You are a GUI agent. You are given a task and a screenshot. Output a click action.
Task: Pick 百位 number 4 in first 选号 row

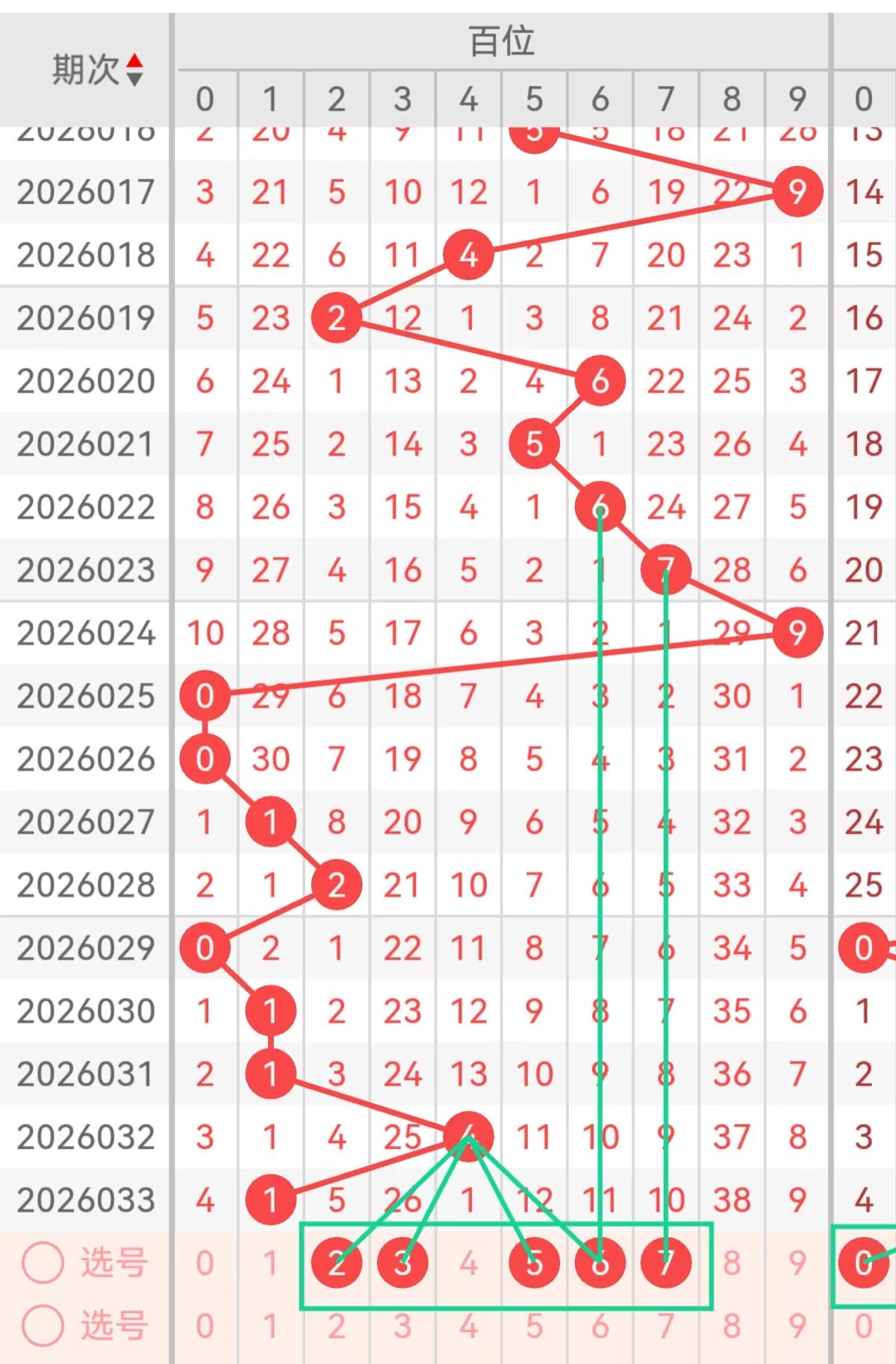click(x=468, y=1263)
